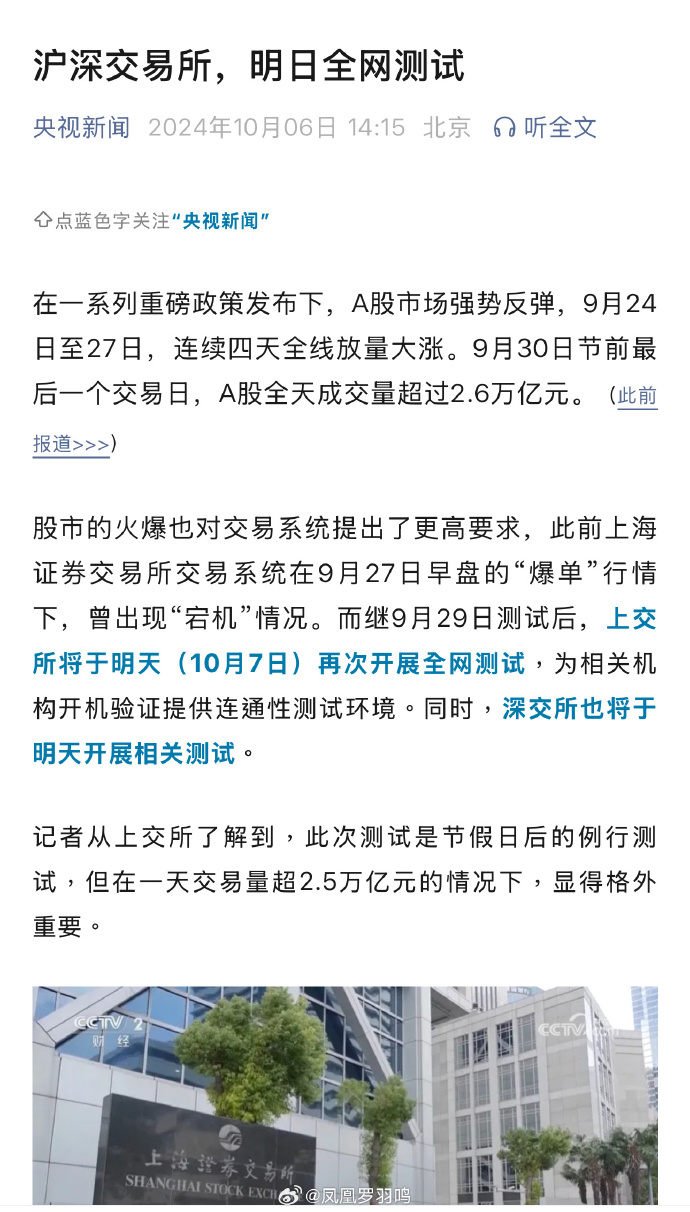Tap 听全文 to listen to the article
690x1212 pixels.
point(545,127)
